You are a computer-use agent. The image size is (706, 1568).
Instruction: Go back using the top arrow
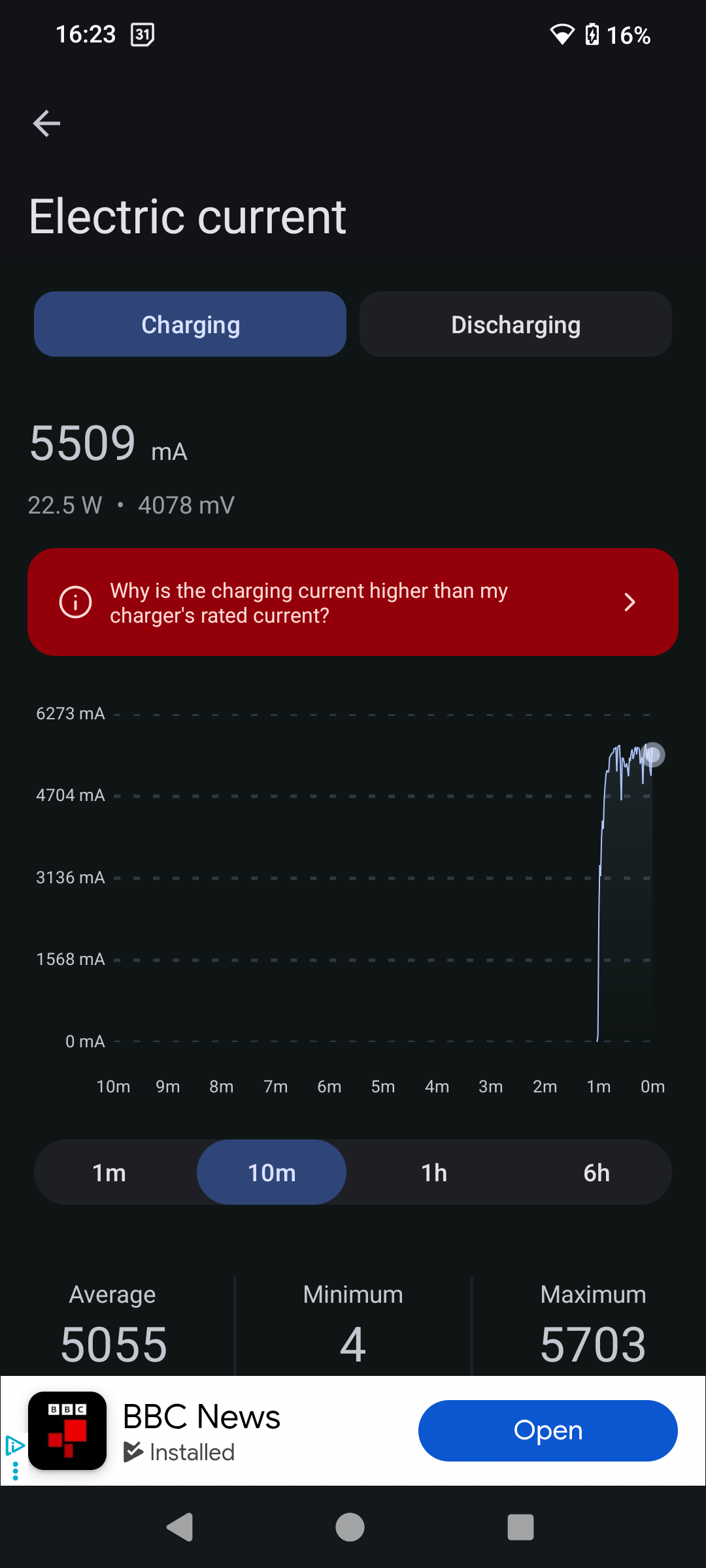coord(46,123)
